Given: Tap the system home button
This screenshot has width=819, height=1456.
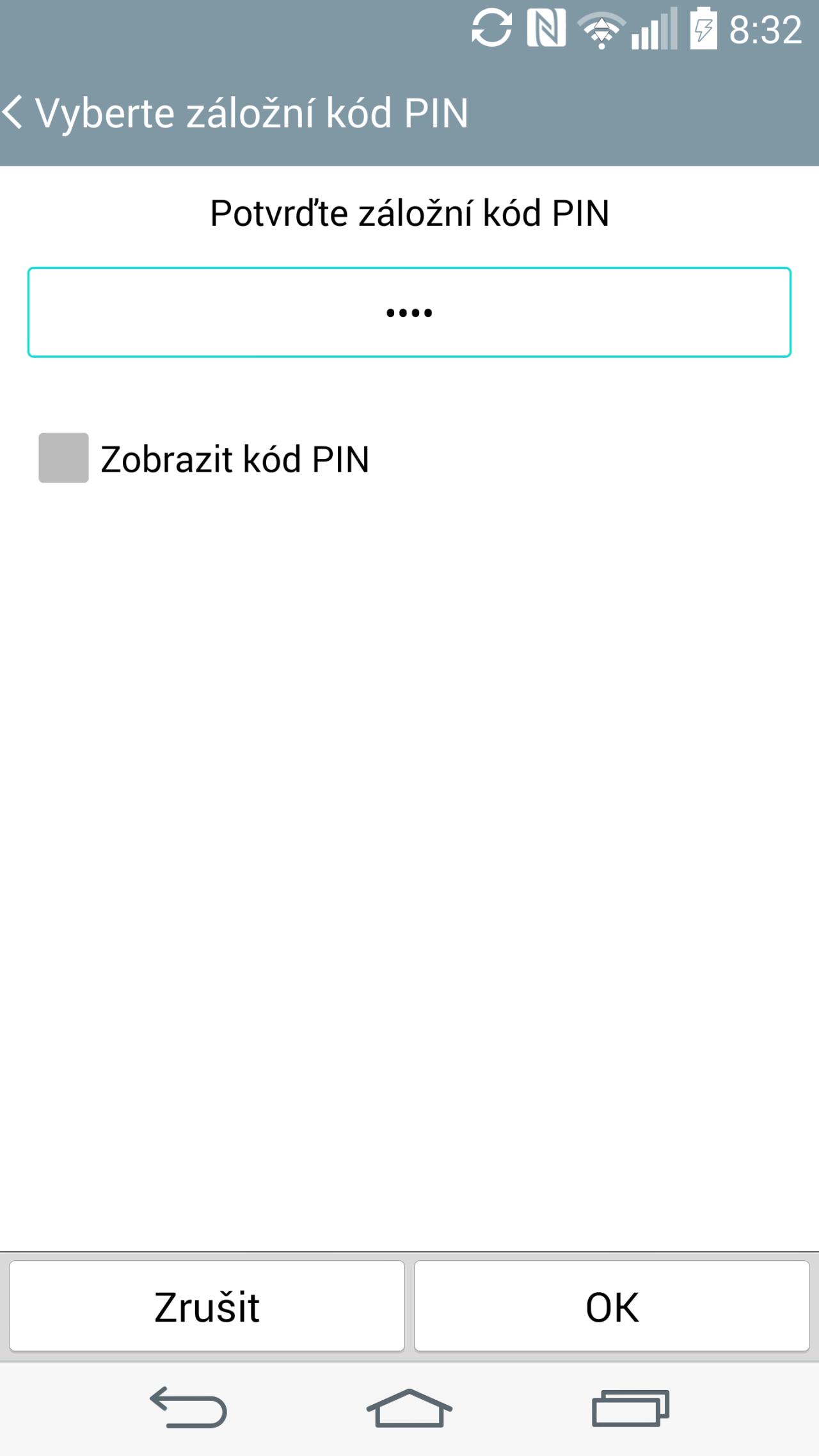Looking at the screenshot, I should tap(409, 1407).
